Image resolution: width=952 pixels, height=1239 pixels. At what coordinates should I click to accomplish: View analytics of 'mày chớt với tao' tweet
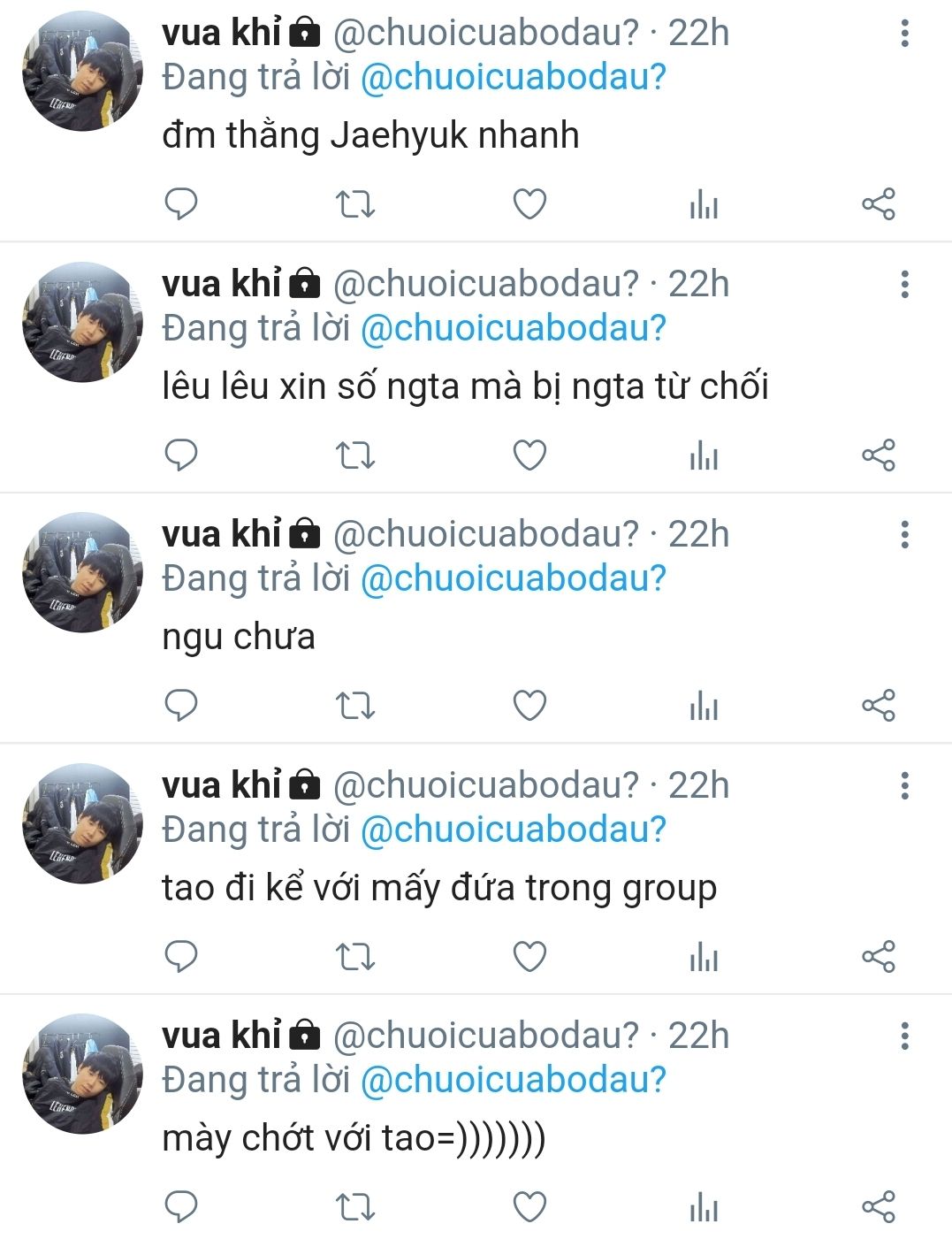click(704, 1206)
